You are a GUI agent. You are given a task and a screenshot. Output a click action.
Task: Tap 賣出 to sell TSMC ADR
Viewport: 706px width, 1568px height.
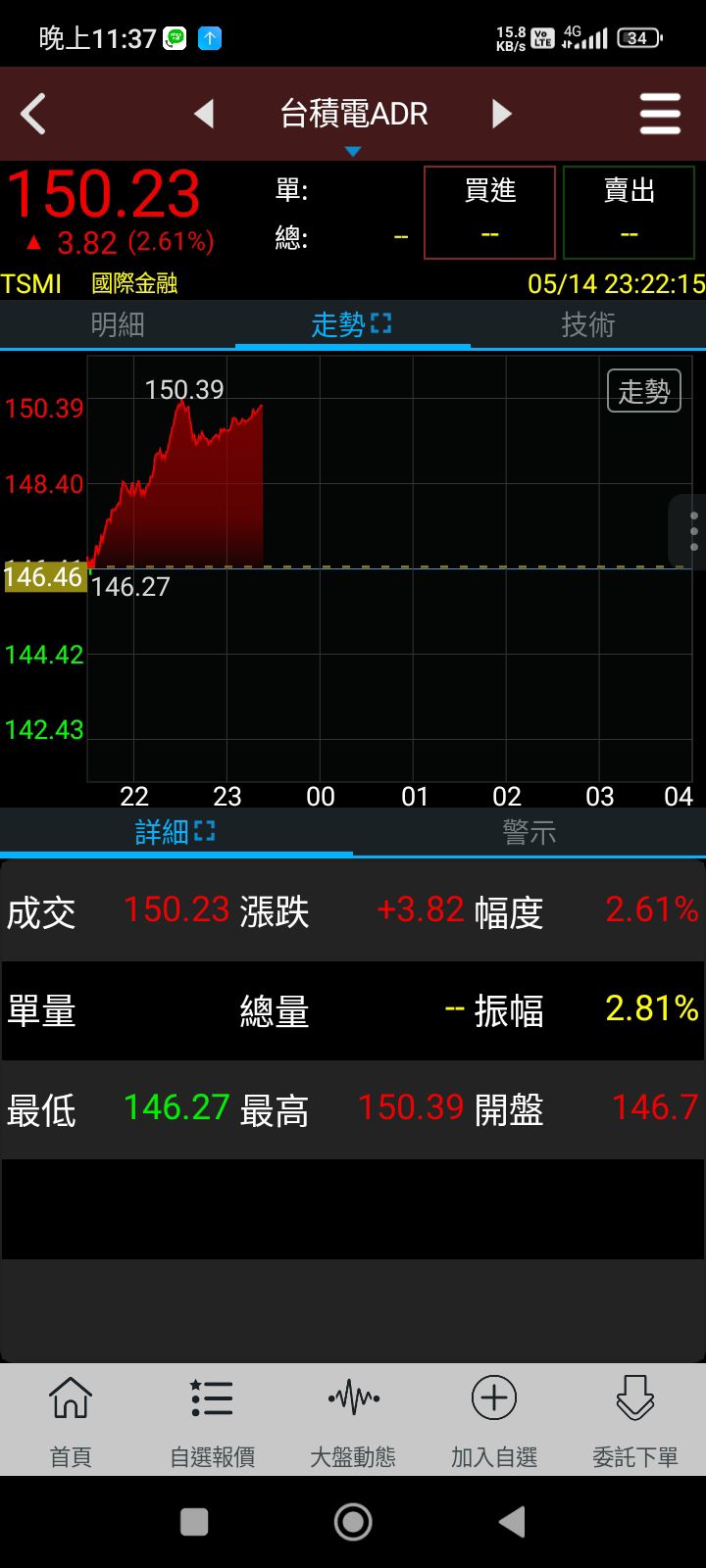629,212
